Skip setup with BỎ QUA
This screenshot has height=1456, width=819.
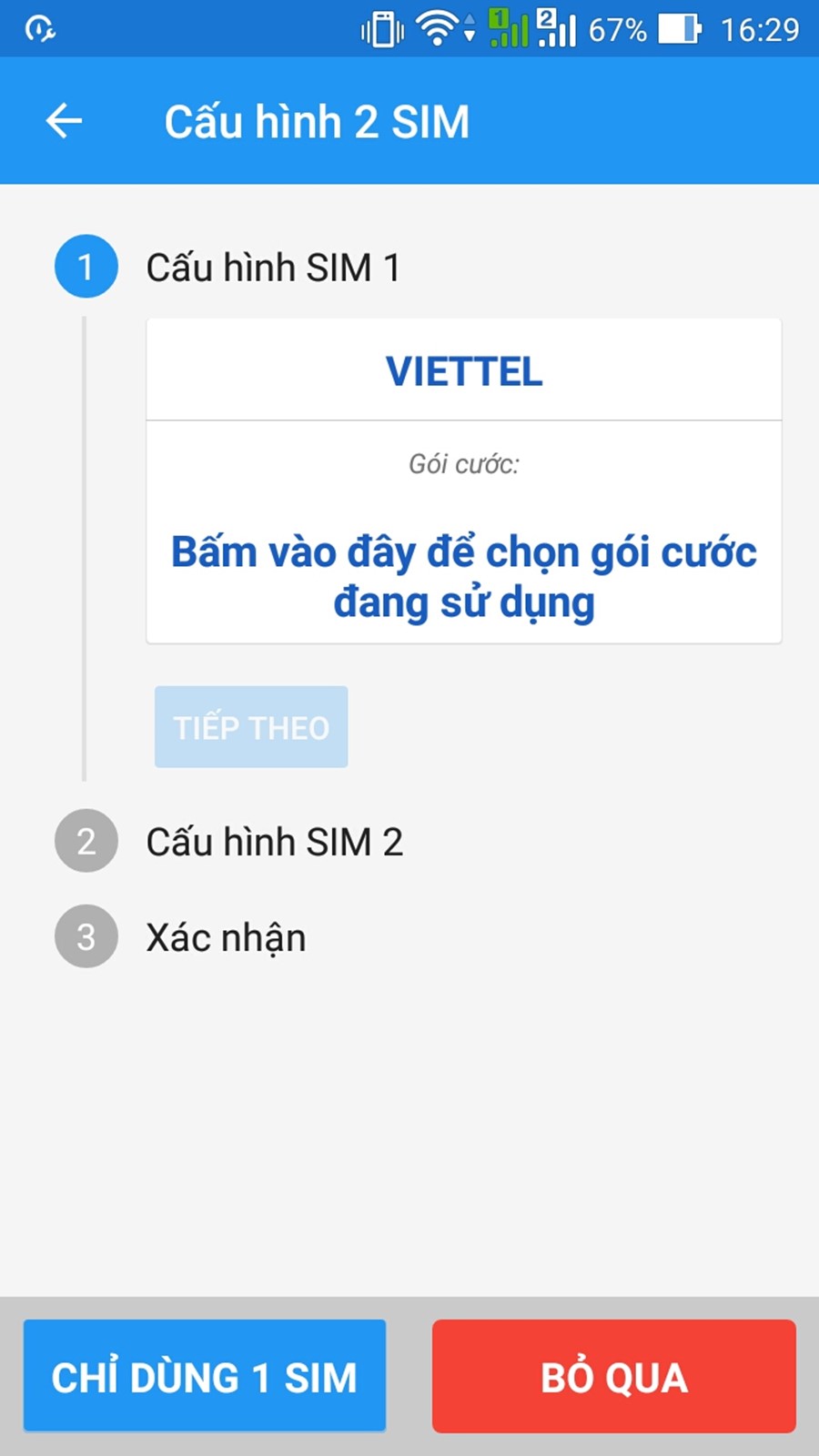(614, 1376)
